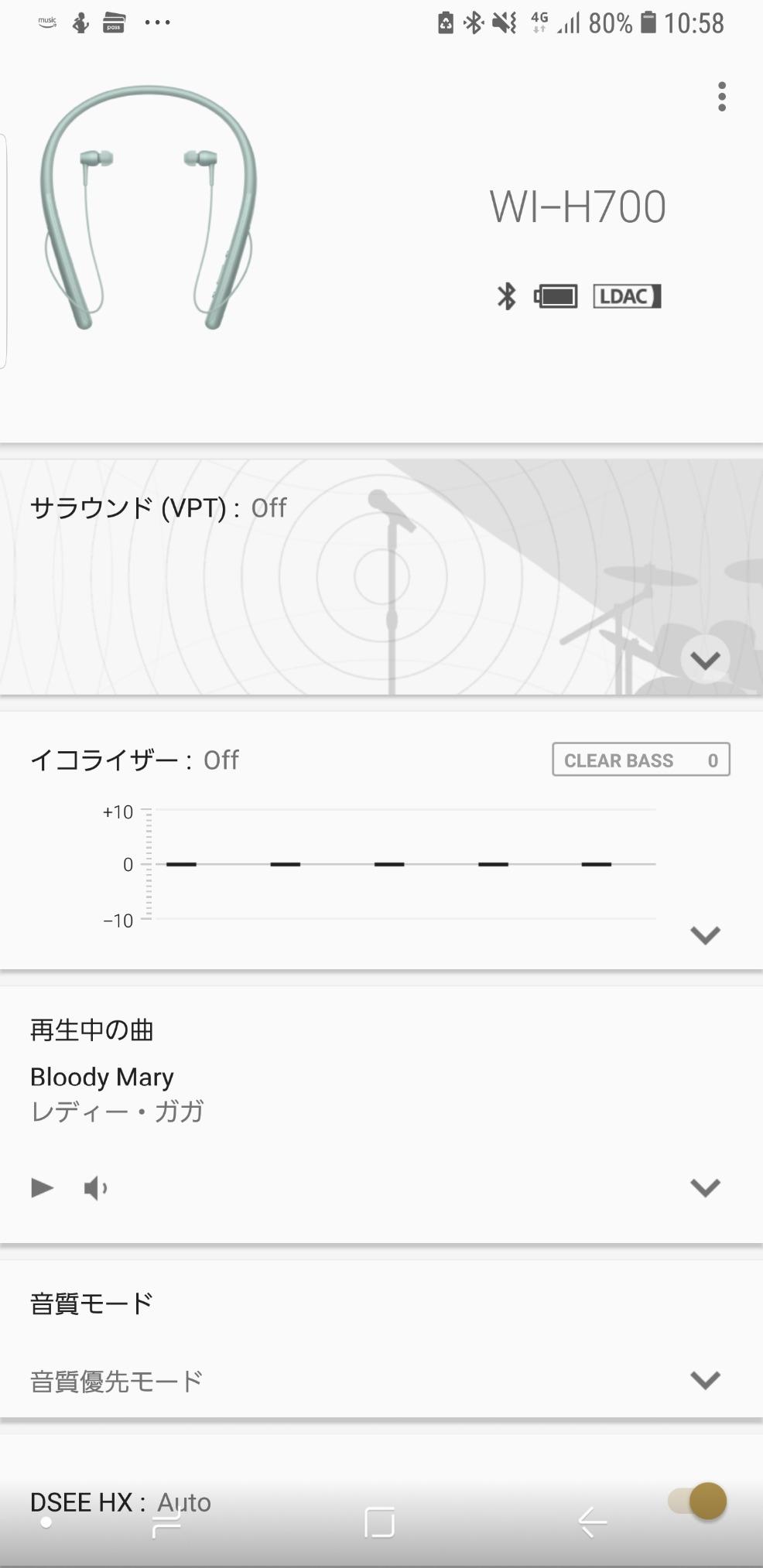Expand the サラウンド (VPT) settings section
The image size is (763, 1568).
pyautogui.click(x=705, y=658)
